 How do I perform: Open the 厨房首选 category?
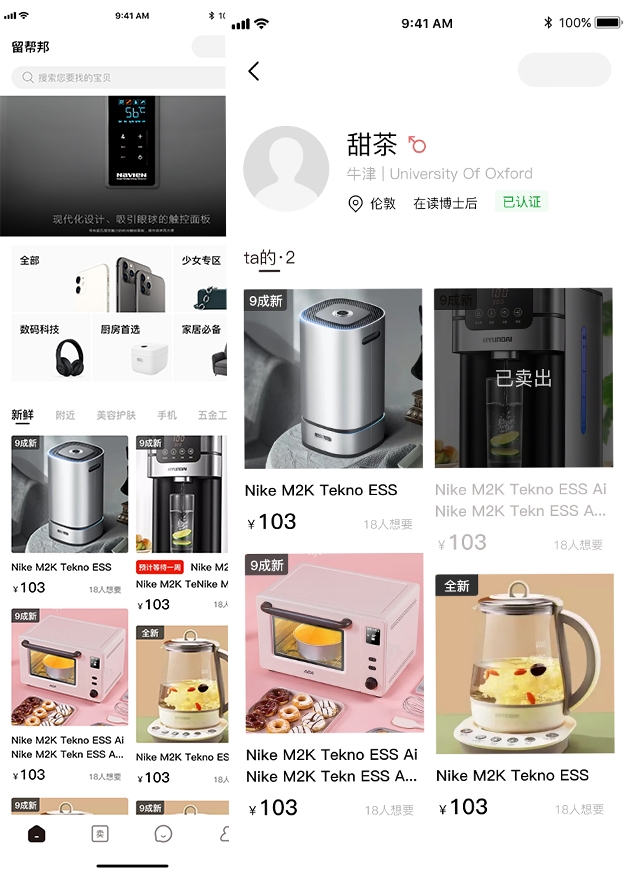[132, 347]
